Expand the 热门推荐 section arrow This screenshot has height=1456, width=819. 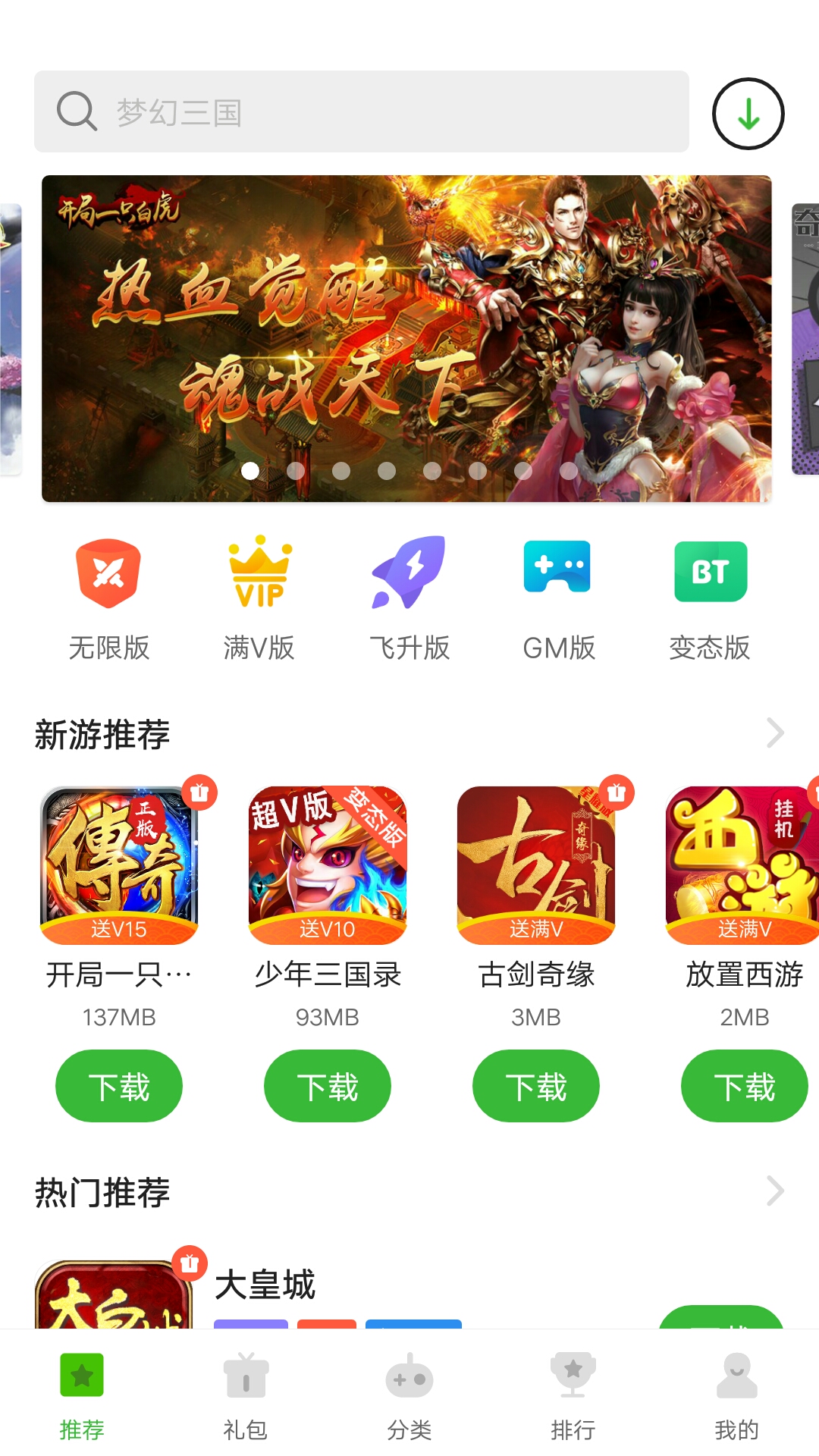pyautogui.click(x=775, y=1191)
